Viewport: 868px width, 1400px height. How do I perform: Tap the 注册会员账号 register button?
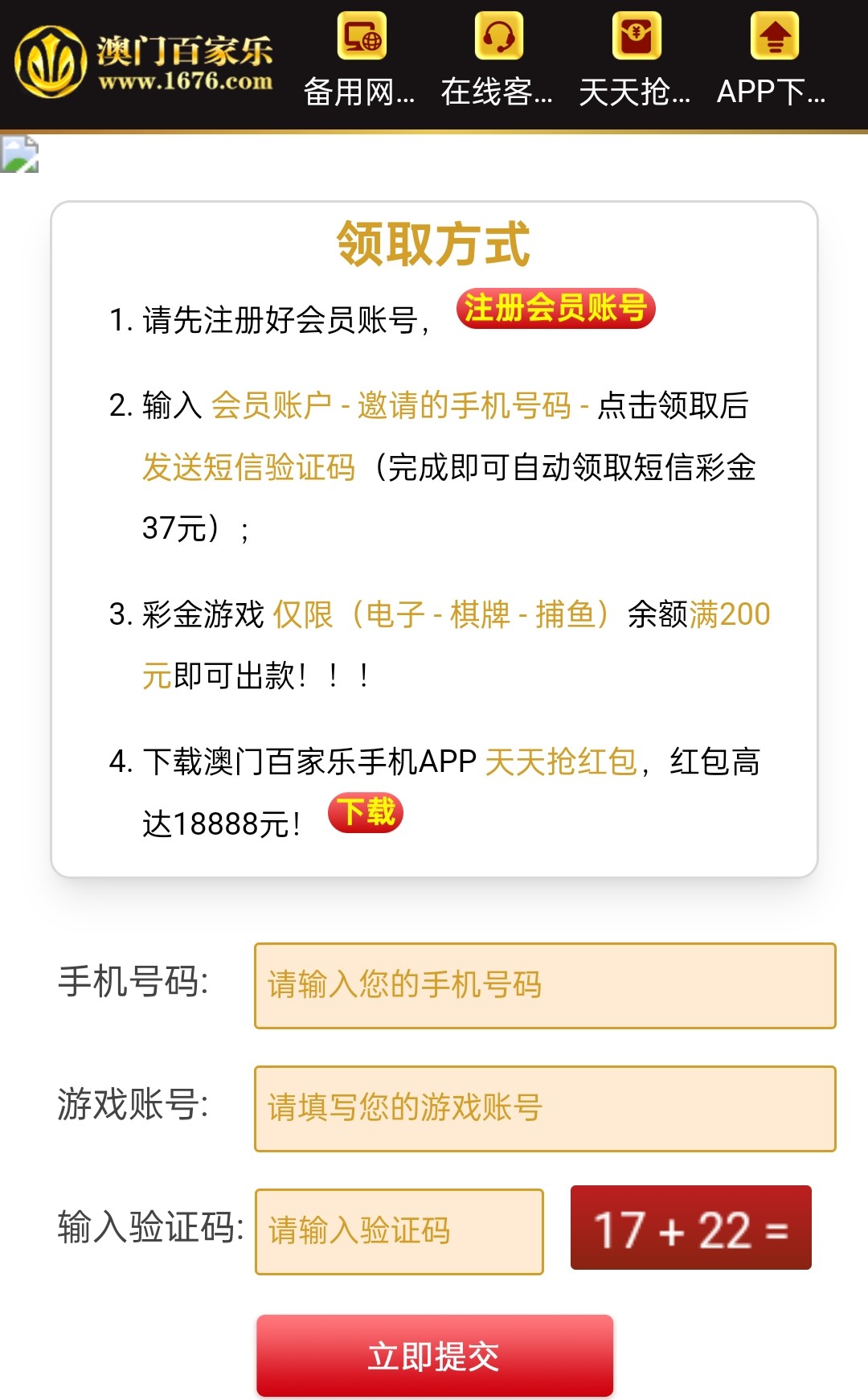coord(555,308)
